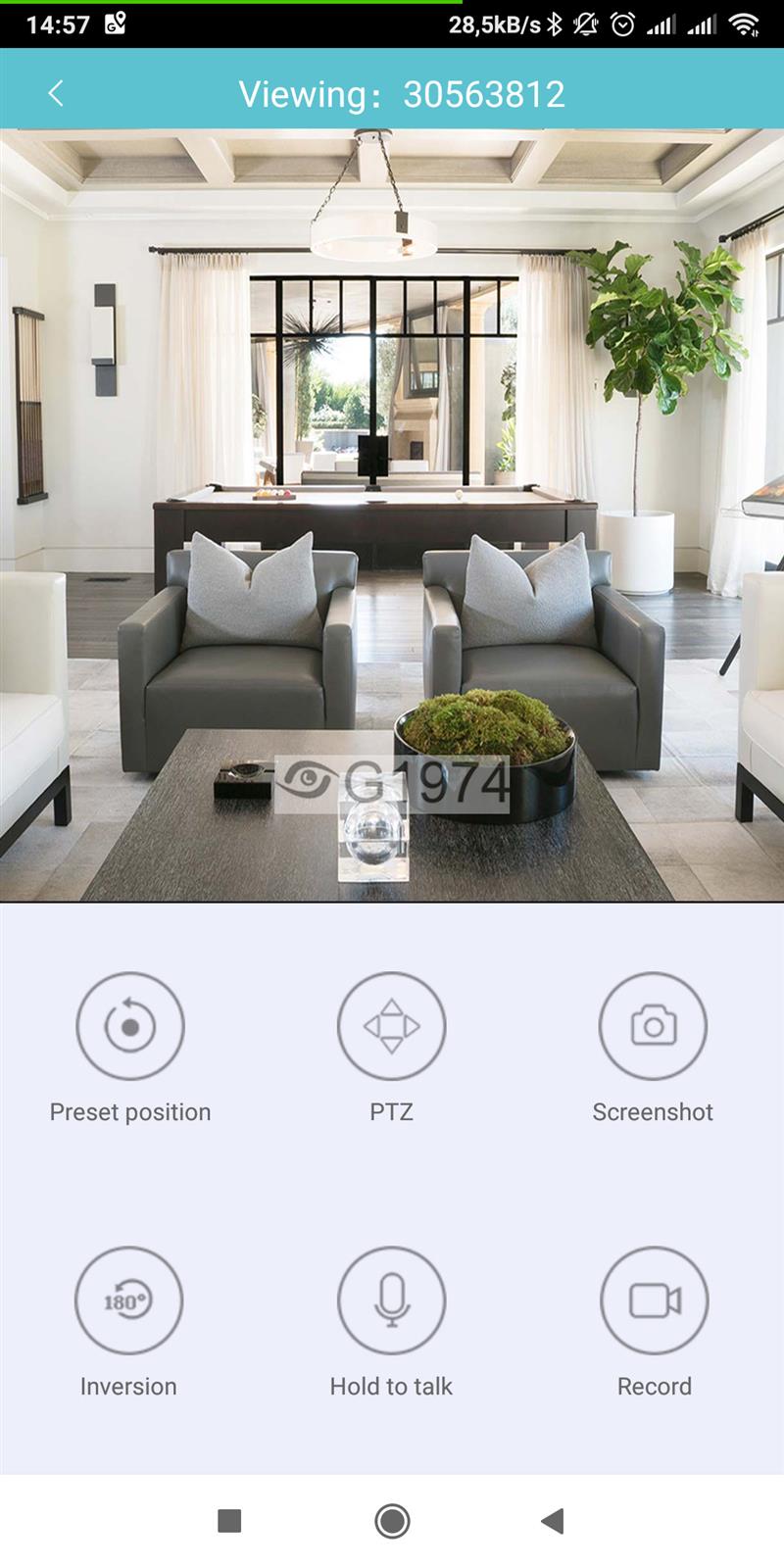This screenshot has height=1568, width=784.
Task: Open recent apps with square button
Action: (229, 1521)
